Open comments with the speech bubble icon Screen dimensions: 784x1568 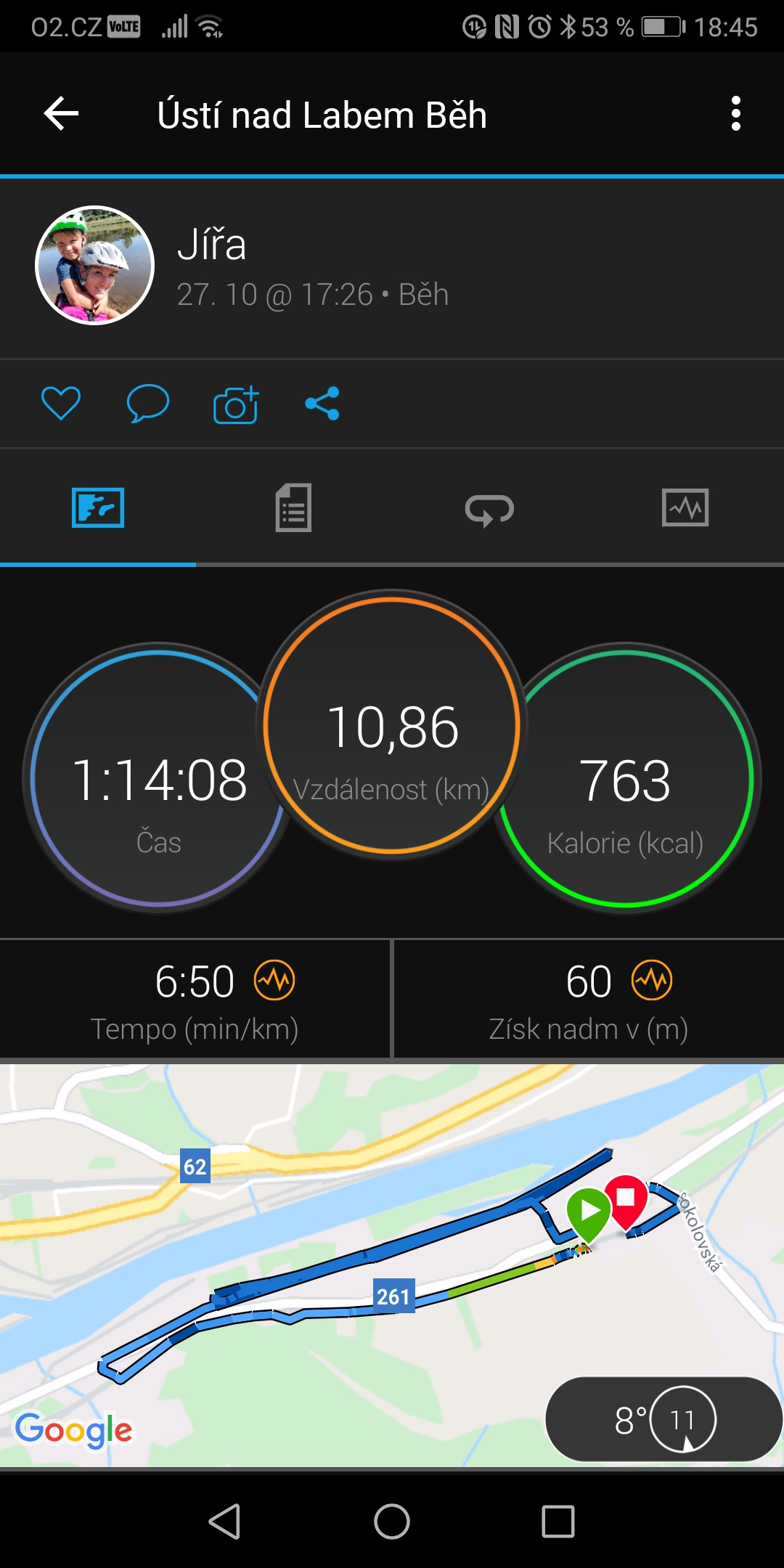click(148, 403)
